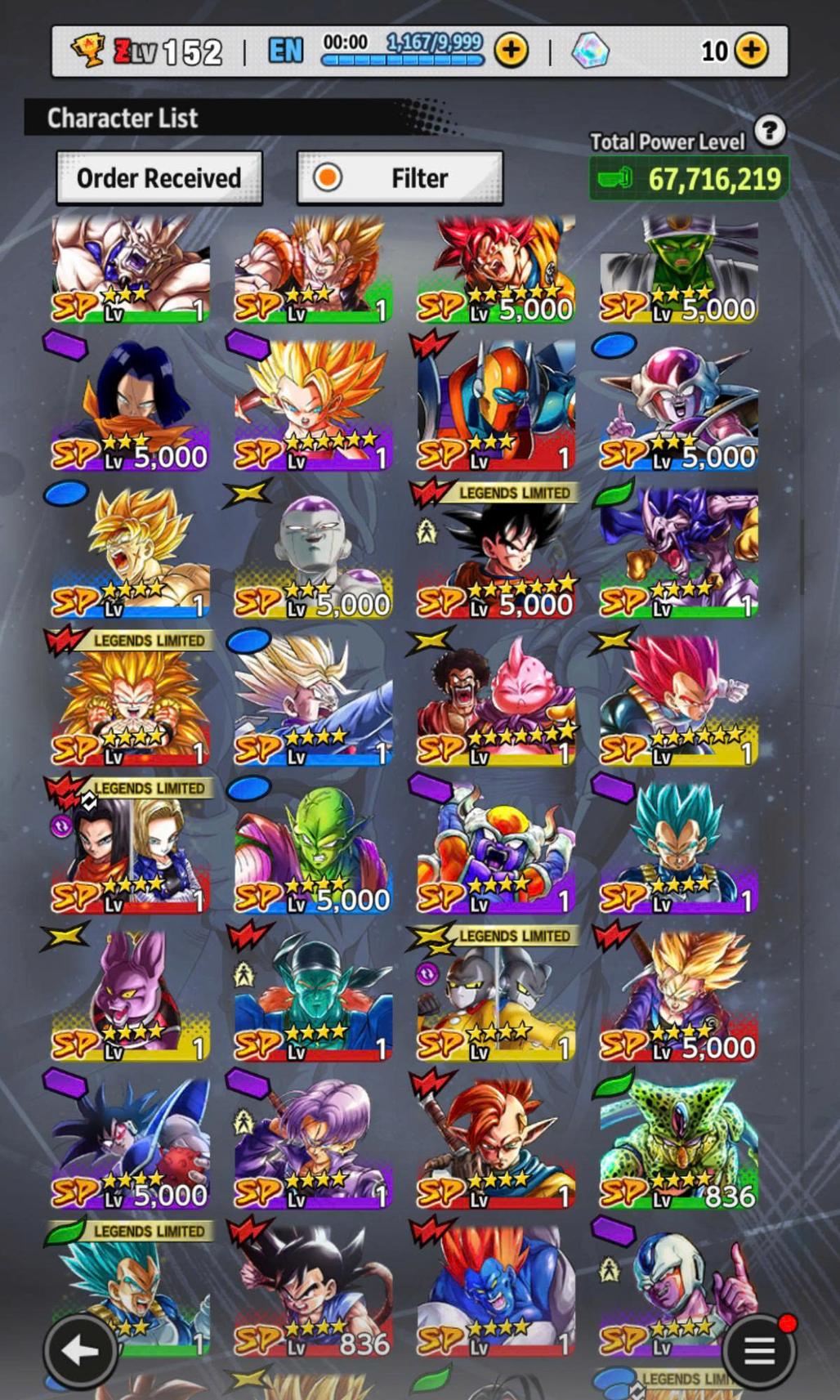Select the Legends Limited Android 17 and 18 card

[131, 850]
